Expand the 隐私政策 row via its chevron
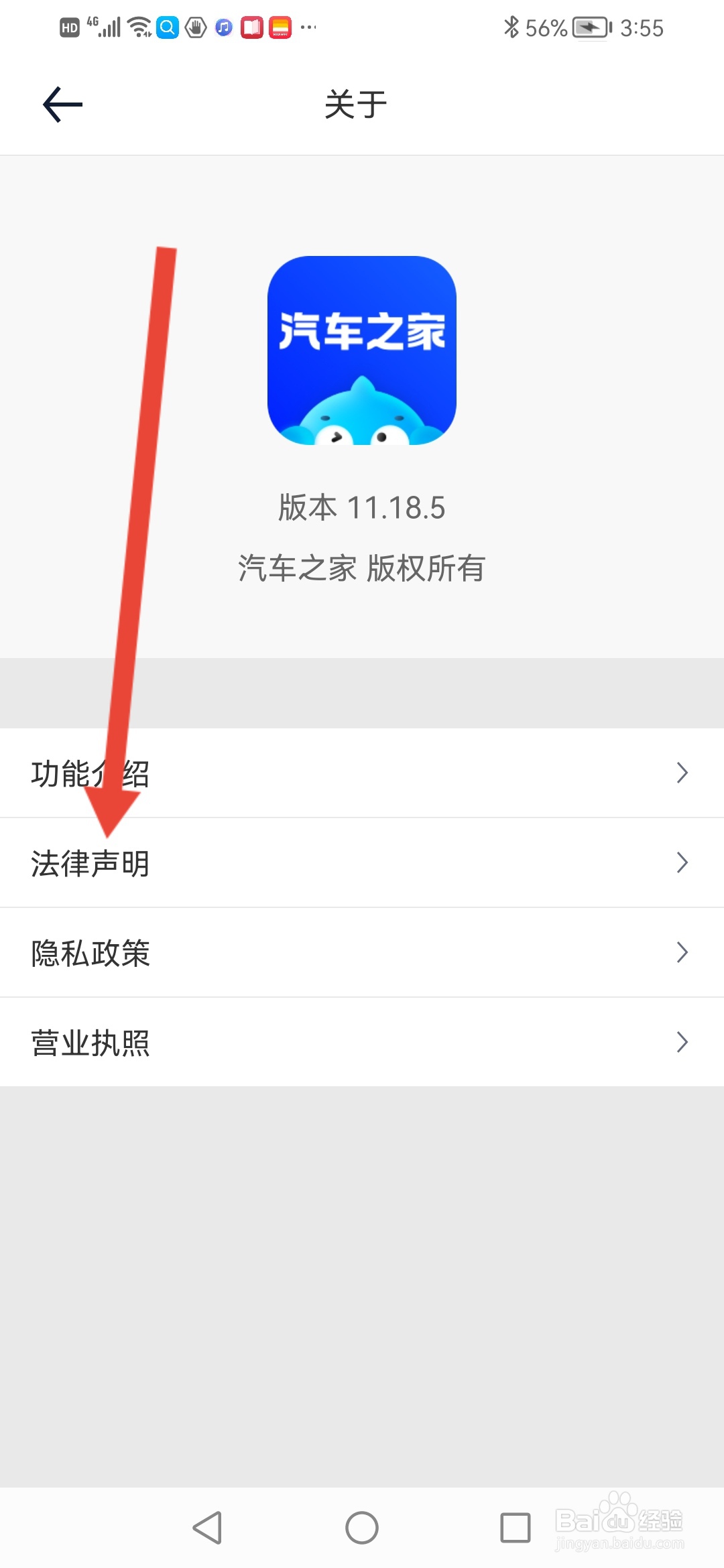Image resolution: width=724 pixels, height=1568 pixels. (x=682, y=952)
